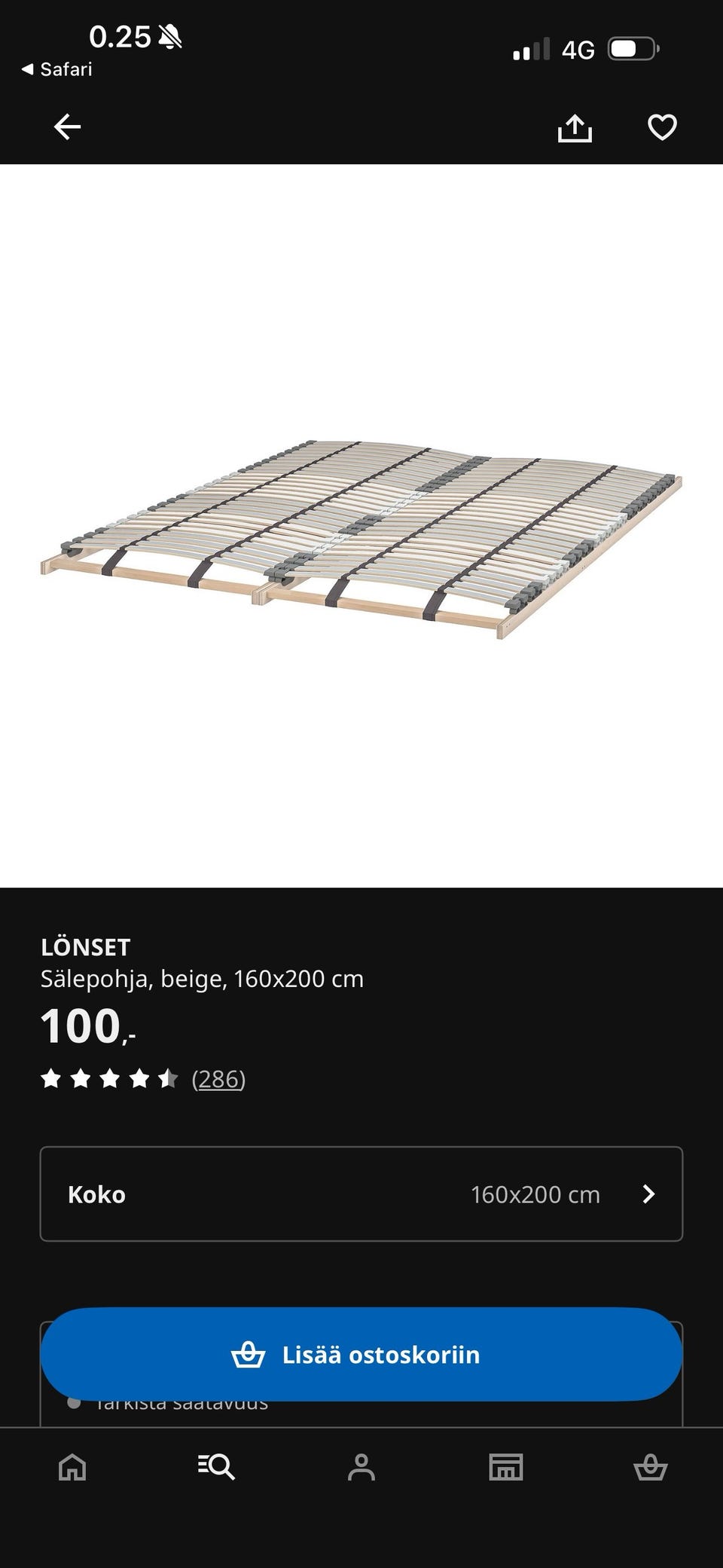
Task: Open the profile tab
Action: pos(361,1467)
